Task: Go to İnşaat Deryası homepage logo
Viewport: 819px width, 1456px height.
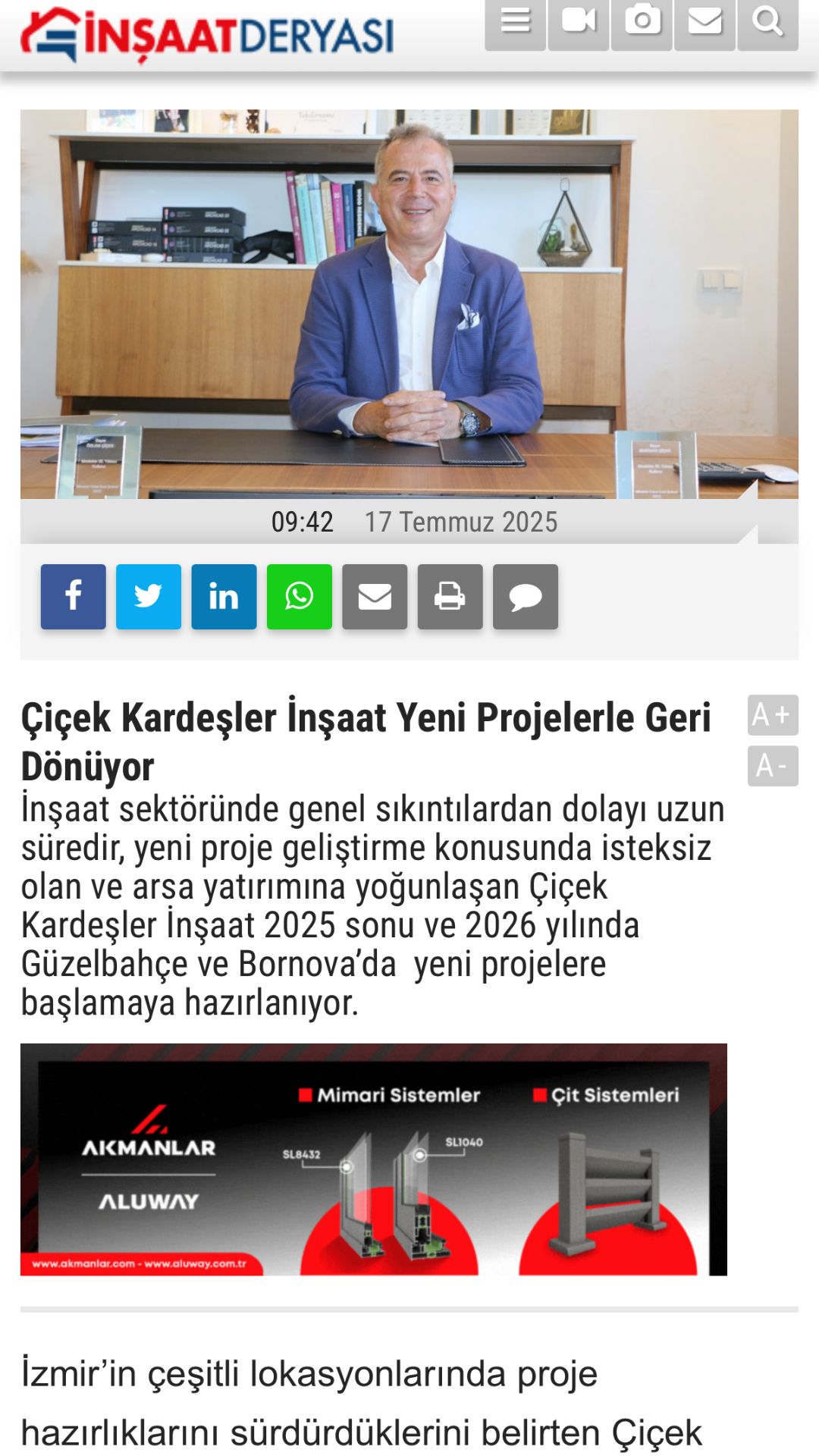Action: click(x=207, y=36)
